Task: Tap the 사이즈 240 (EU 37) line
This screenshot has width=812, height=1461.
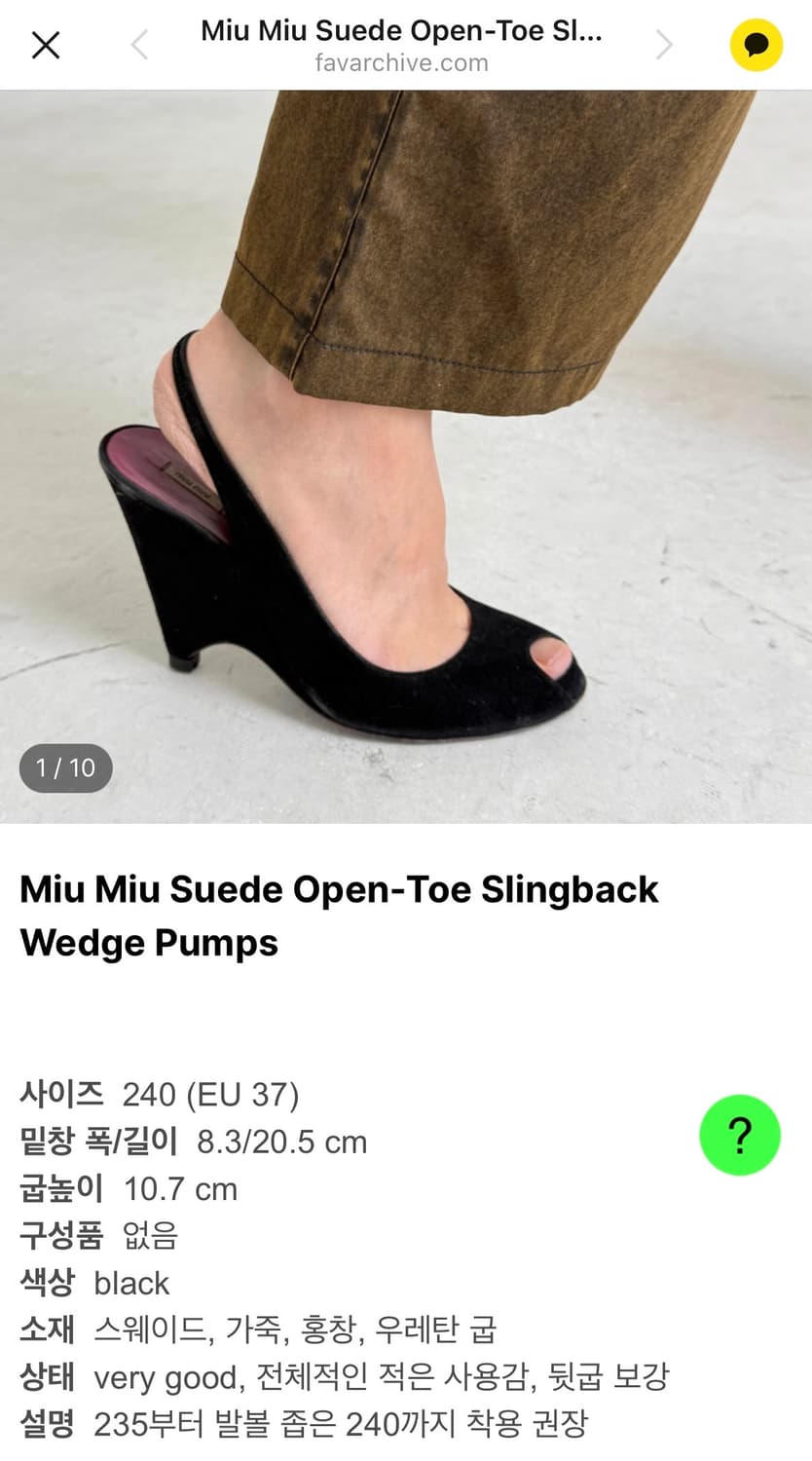Action: (x=161, y=1094)
